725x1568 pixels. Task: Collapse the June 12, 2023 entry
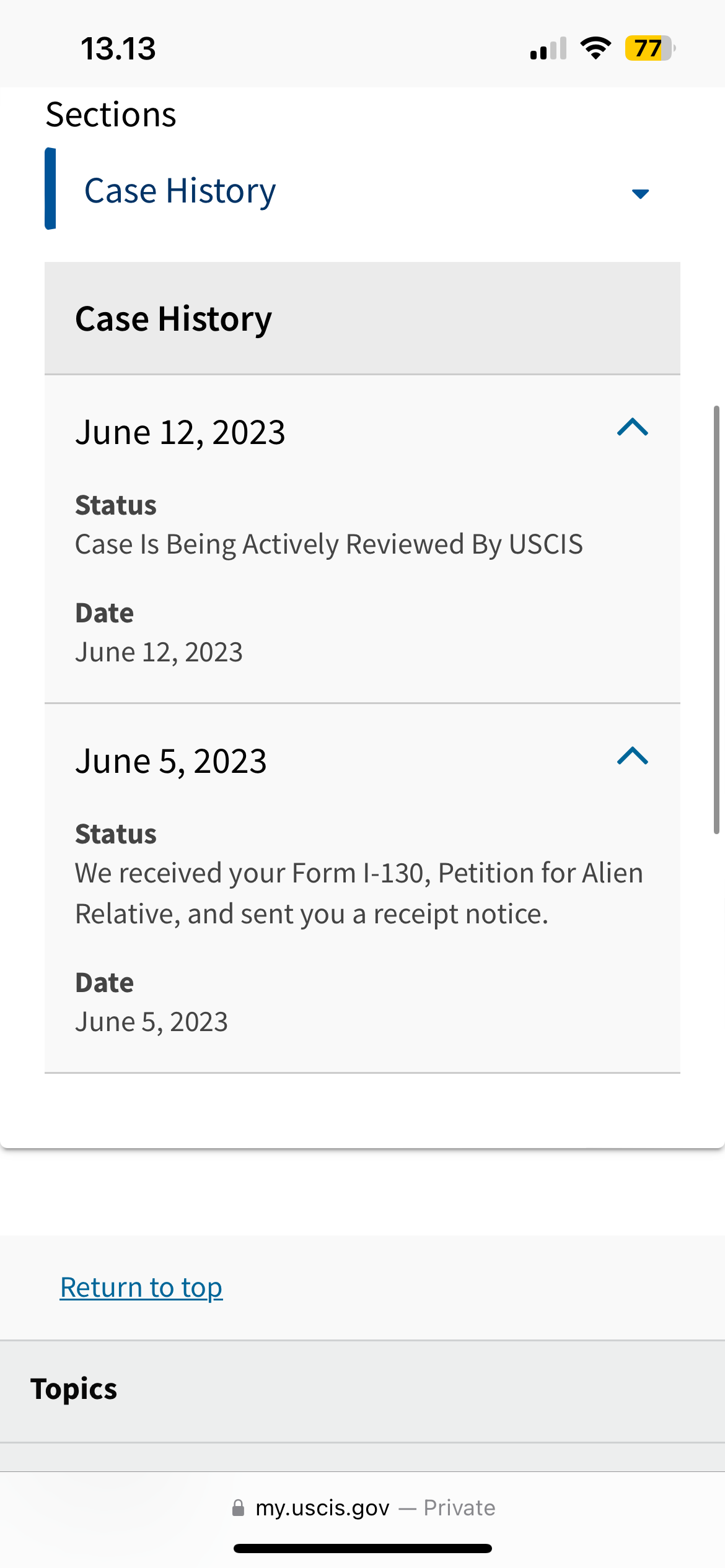tap(633, 427)
